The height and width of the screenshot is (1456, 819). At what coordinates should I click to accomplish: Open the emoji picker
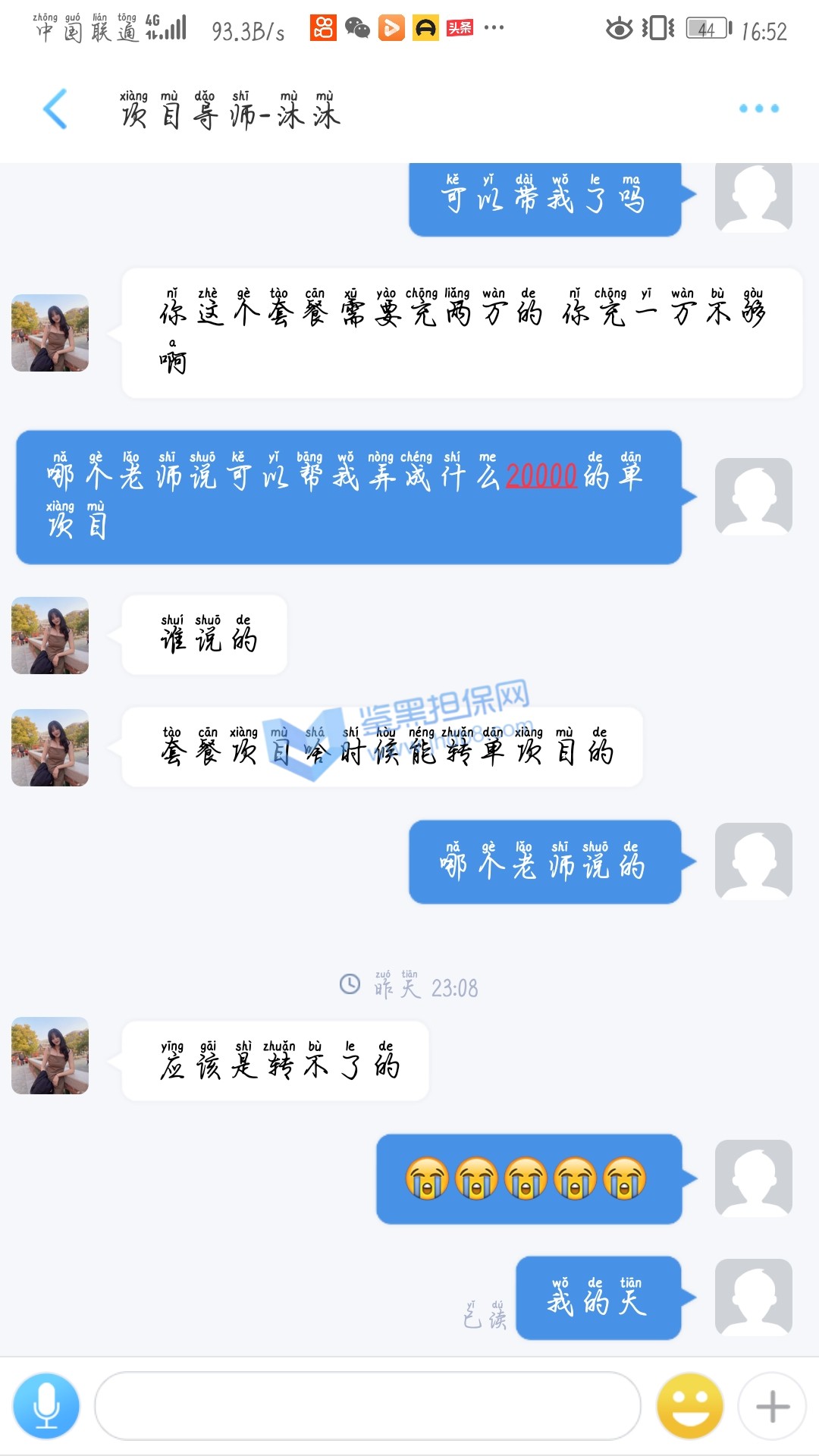tap(690, 1405)
